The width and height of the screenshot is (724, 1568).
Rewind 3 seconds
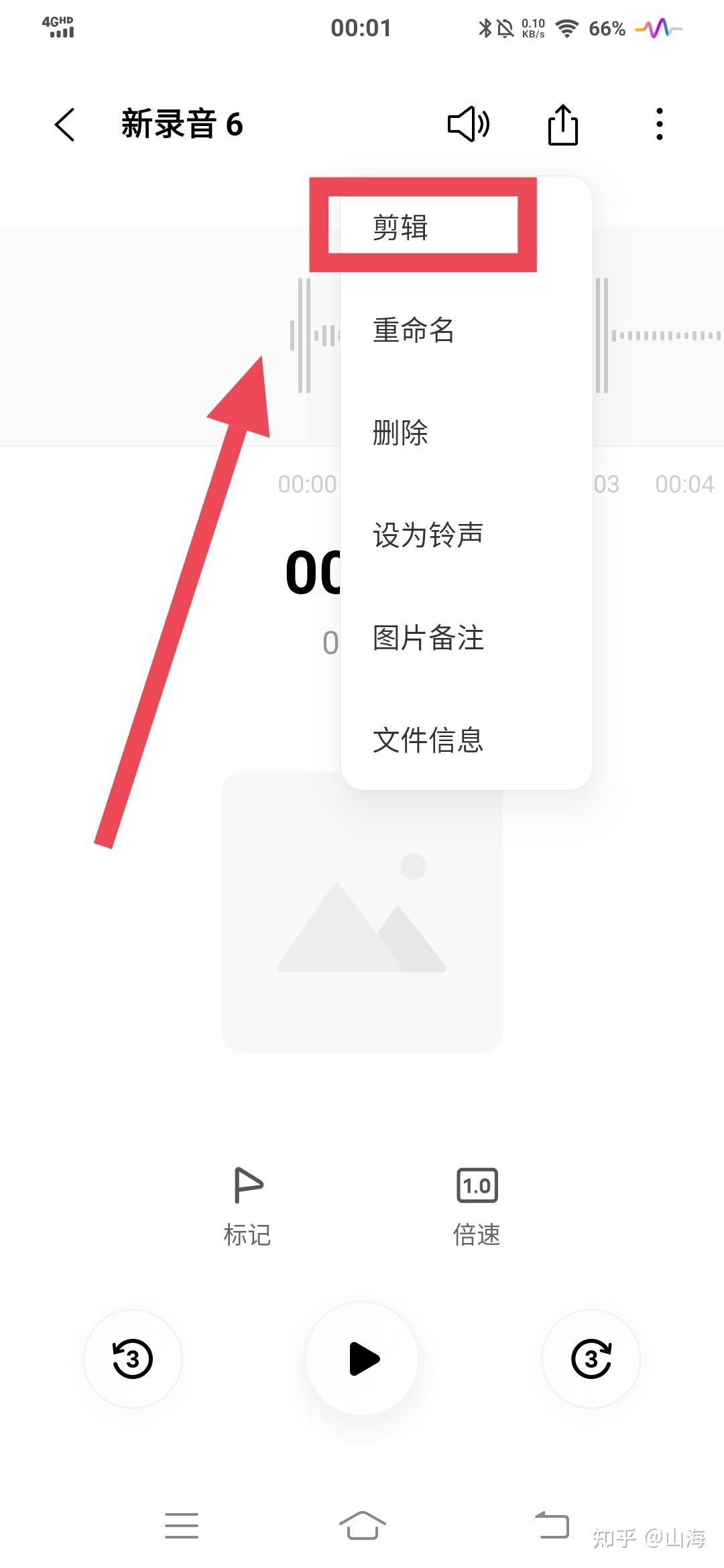click(x=132, y=1359)
